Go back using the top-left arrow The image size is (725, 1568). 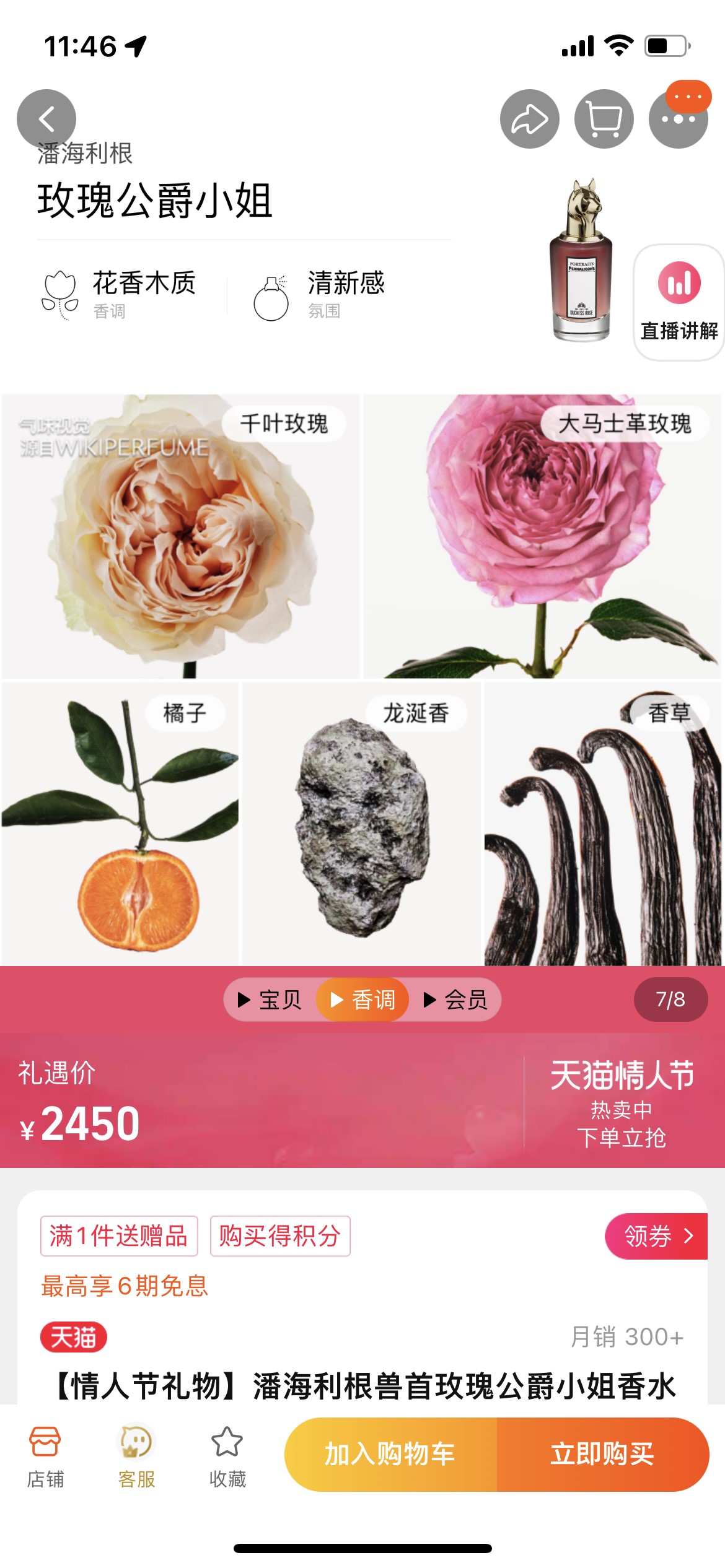tap(46, 118)
